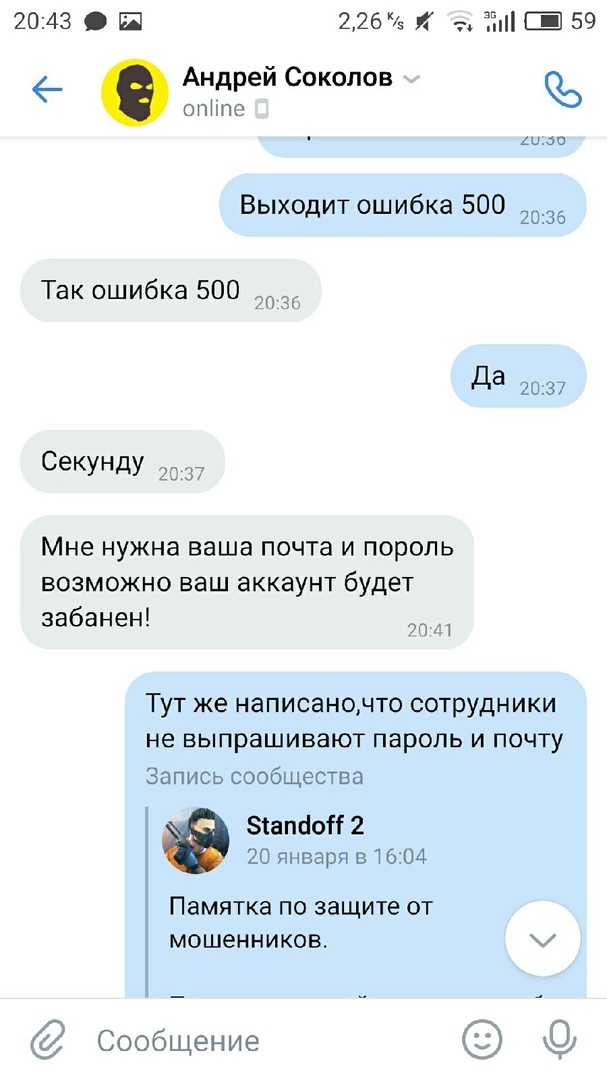607x1080 pixels.
Task: Expand the Андрей Соколов chat name dropdown
Action: (412, 79)
